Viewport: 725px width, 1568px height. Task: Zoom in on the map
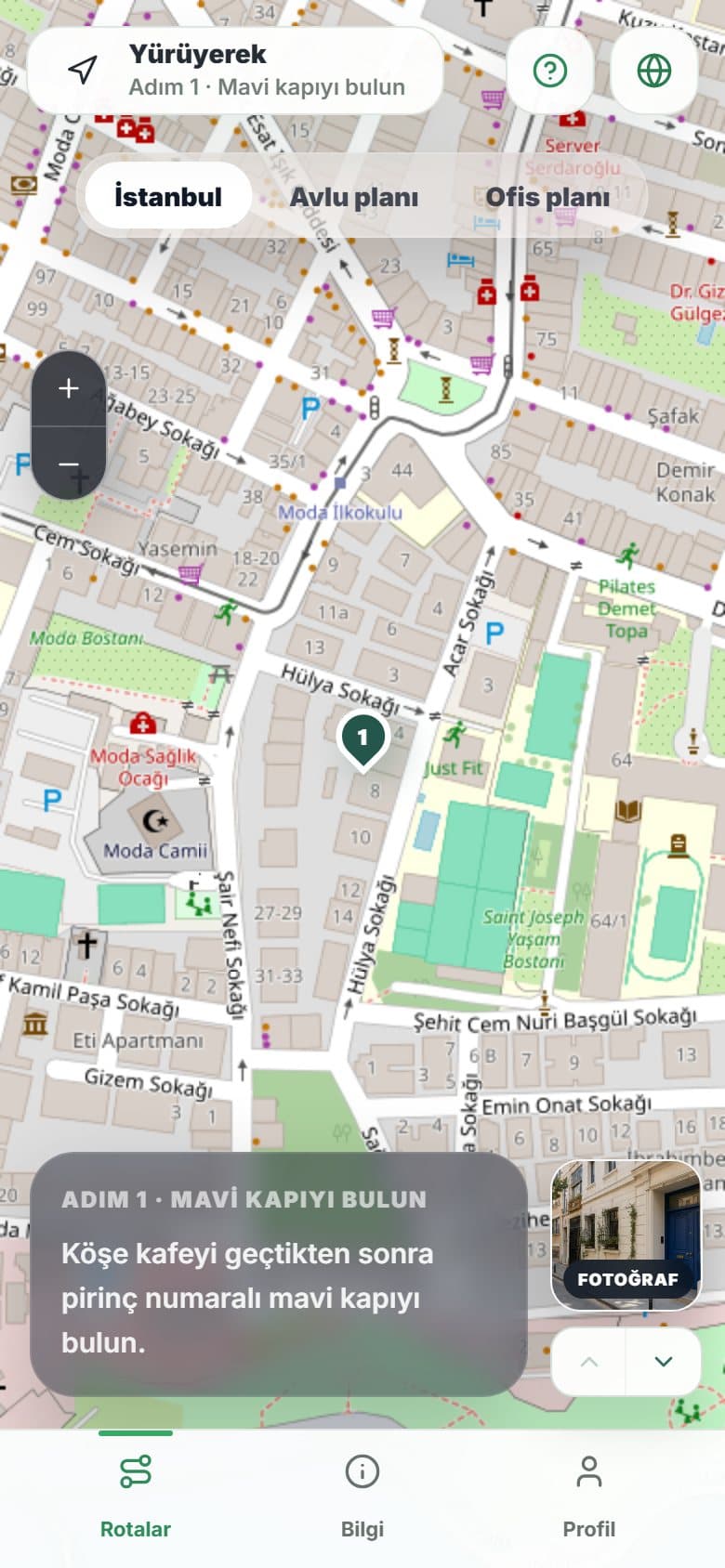(69, 388)
